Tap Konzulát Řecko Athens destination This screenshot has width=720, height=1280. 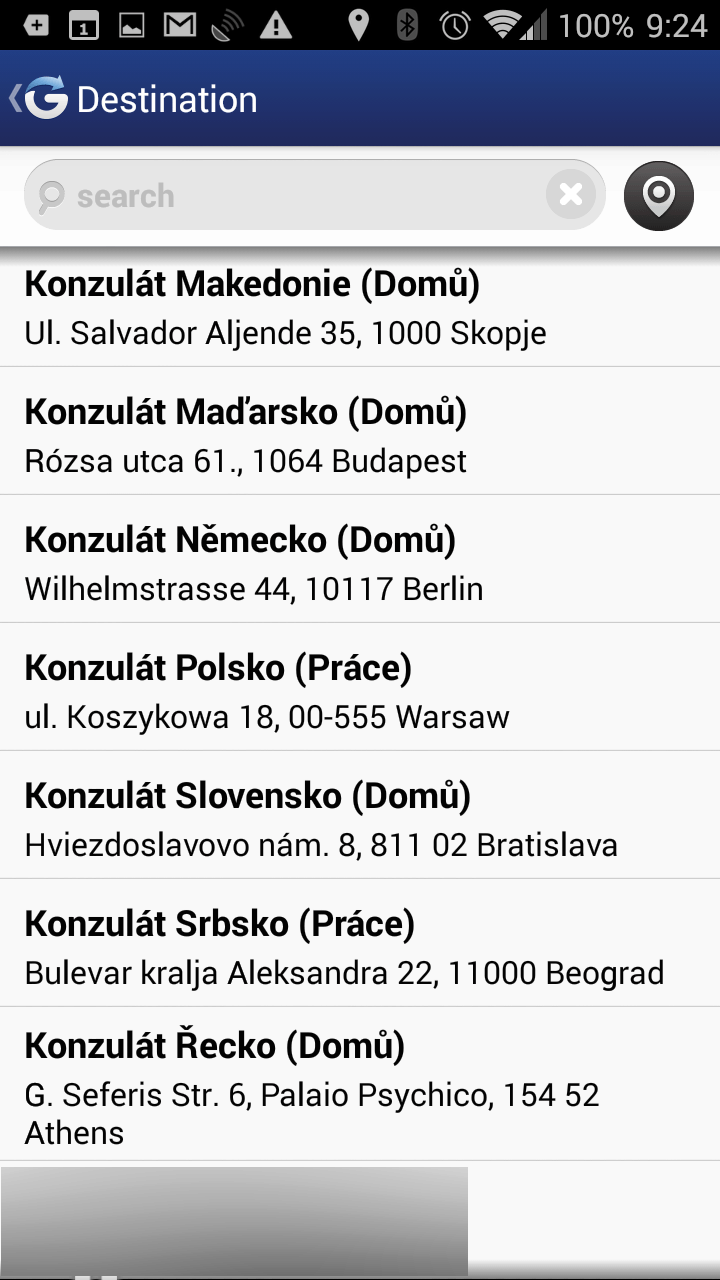coord(360,1084)
